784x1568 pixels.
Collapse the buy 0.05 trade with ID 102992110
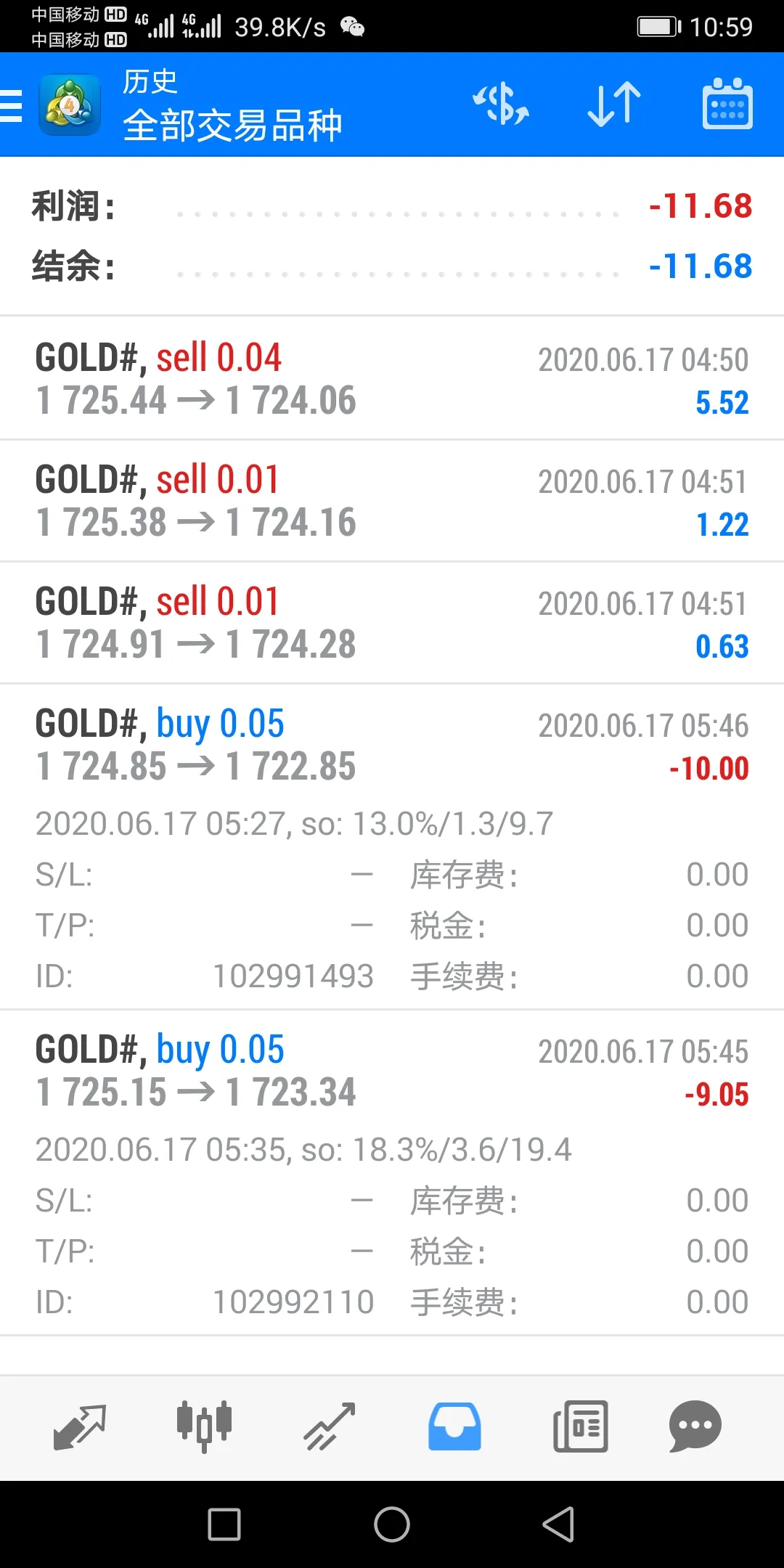392,1172
